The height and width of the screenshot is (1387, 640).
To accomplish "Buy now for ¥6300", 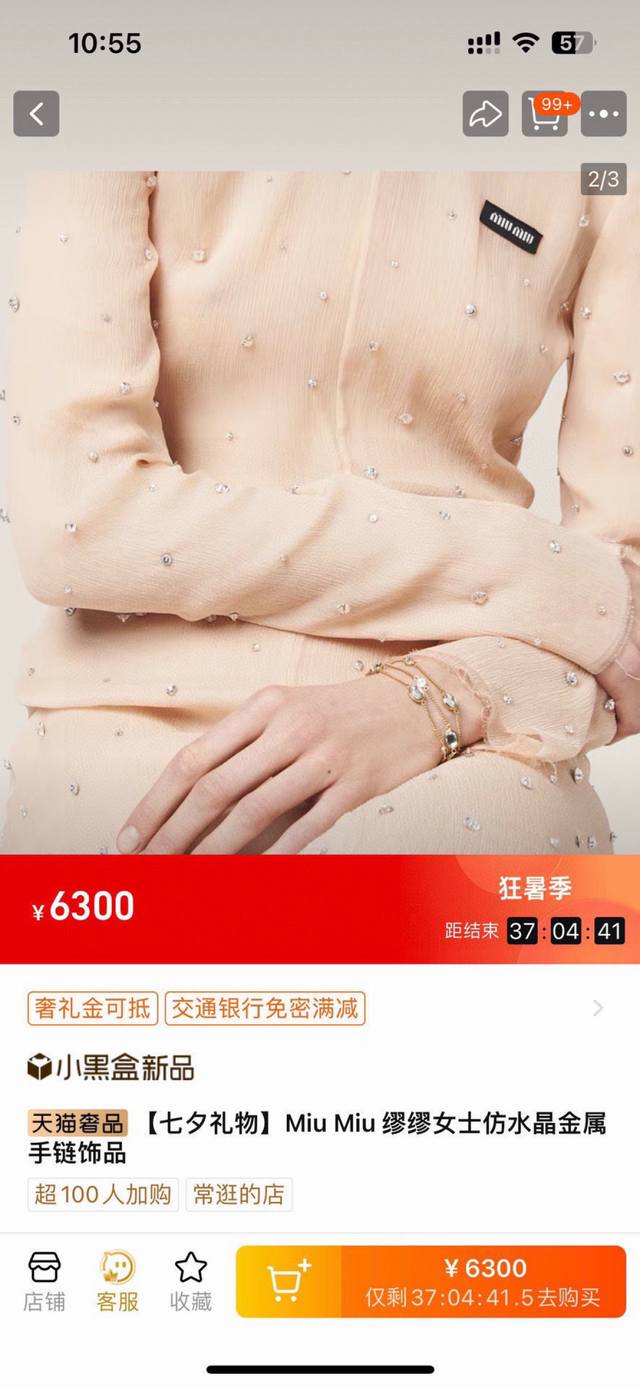I will pyautogui.click(x=484, y=1281).
